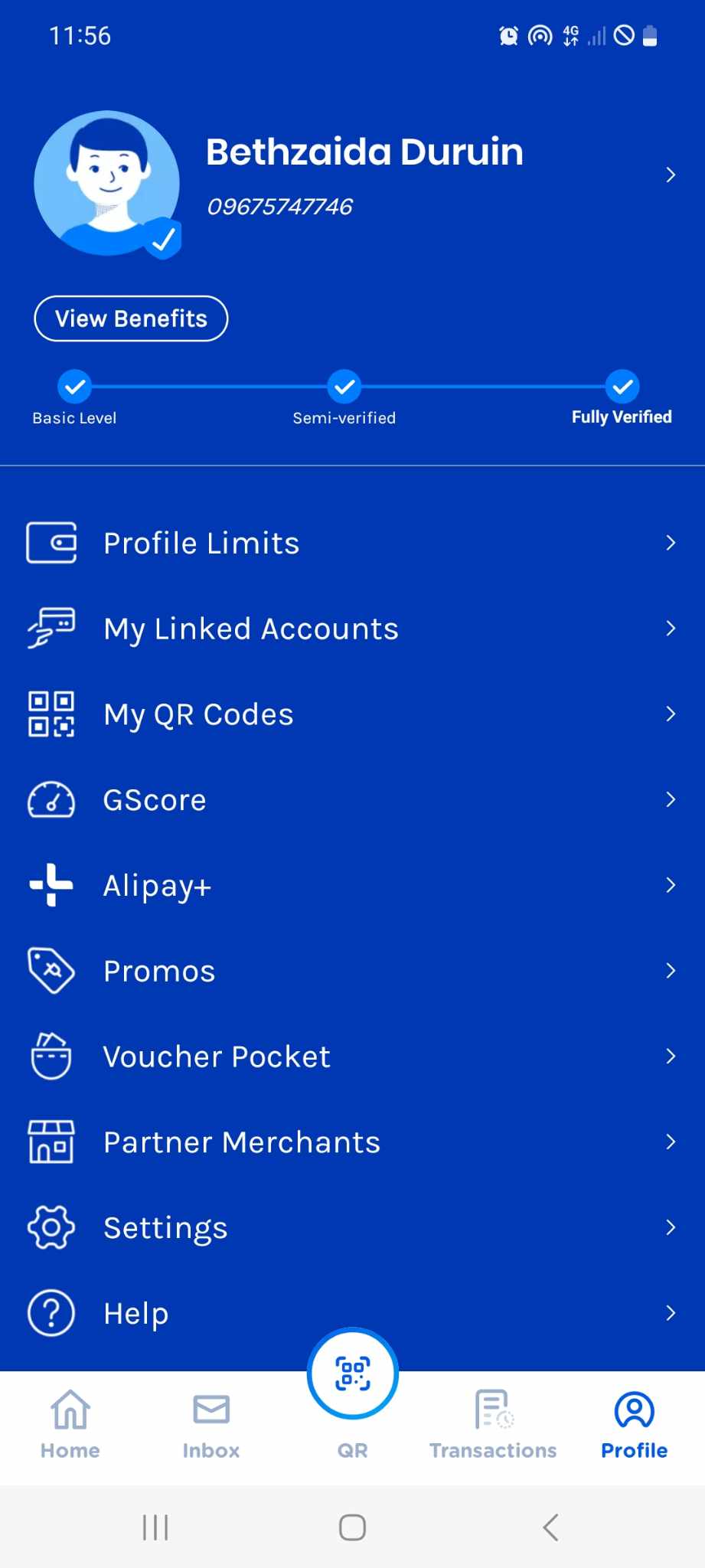Switch to the Transactions tab
705x1568 pixels.
493,1425
